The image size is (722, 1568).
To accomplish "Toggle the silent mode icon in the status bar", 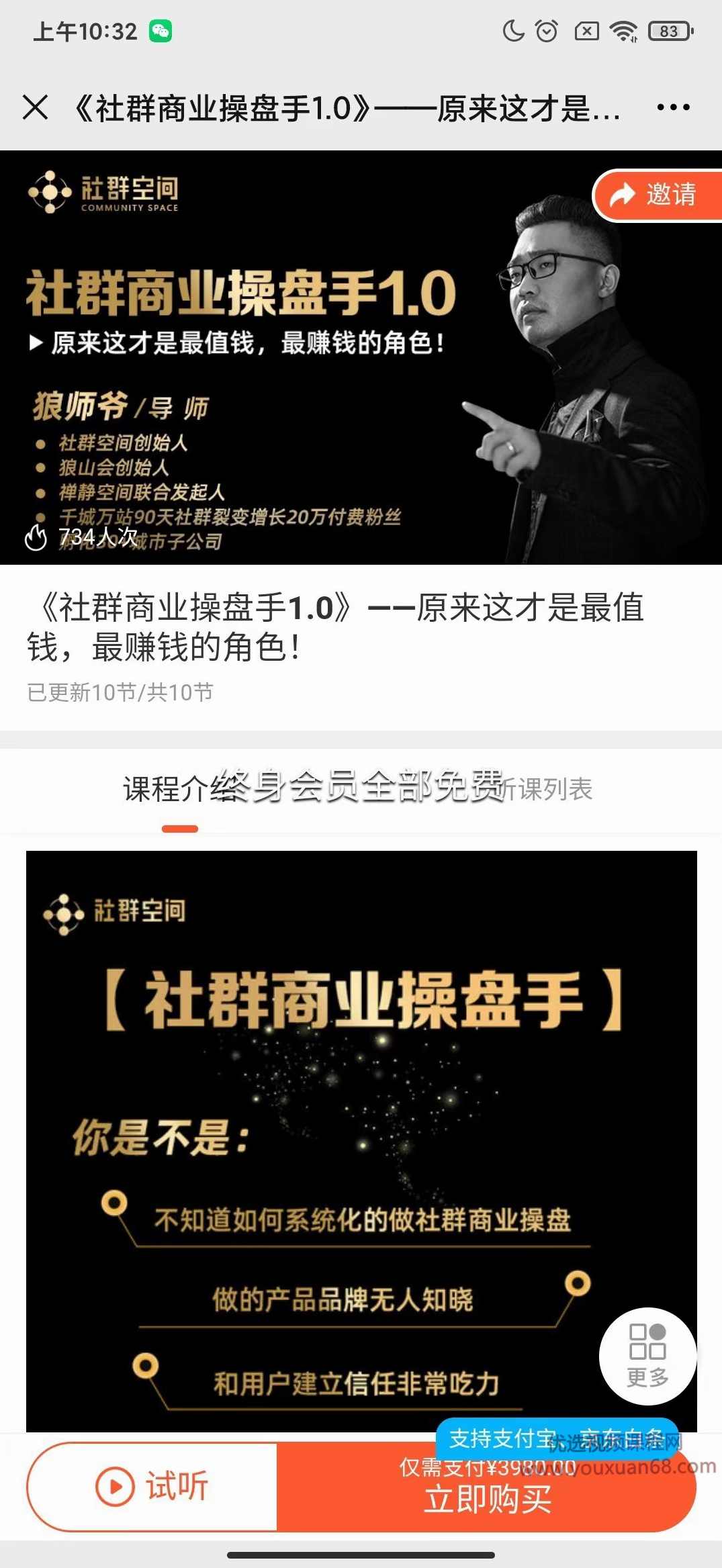I will [587, 30].
